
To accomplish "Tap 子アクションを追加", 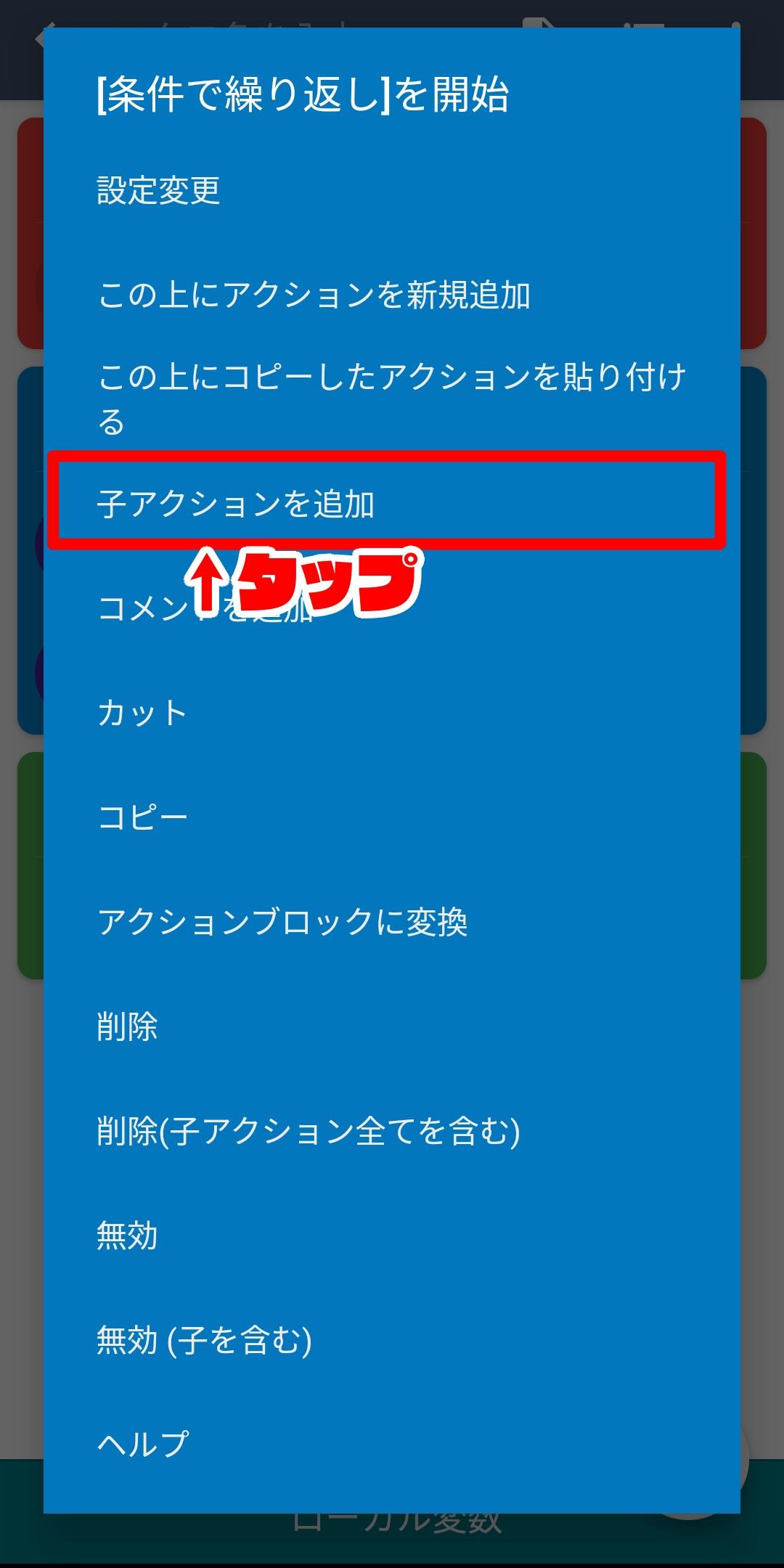I will tap(392, 504).
